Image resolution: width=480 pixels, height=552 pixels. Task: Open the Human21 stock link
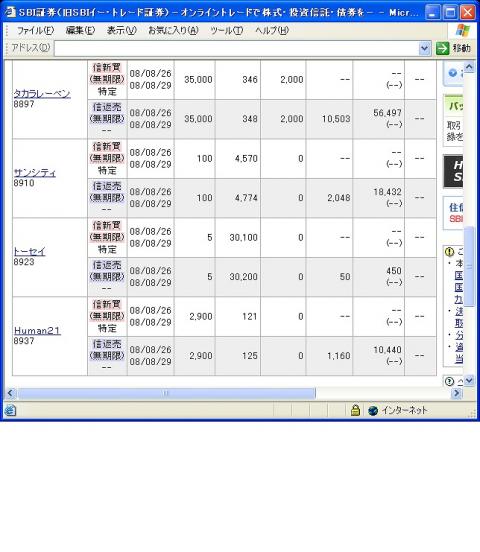point(37,331)
